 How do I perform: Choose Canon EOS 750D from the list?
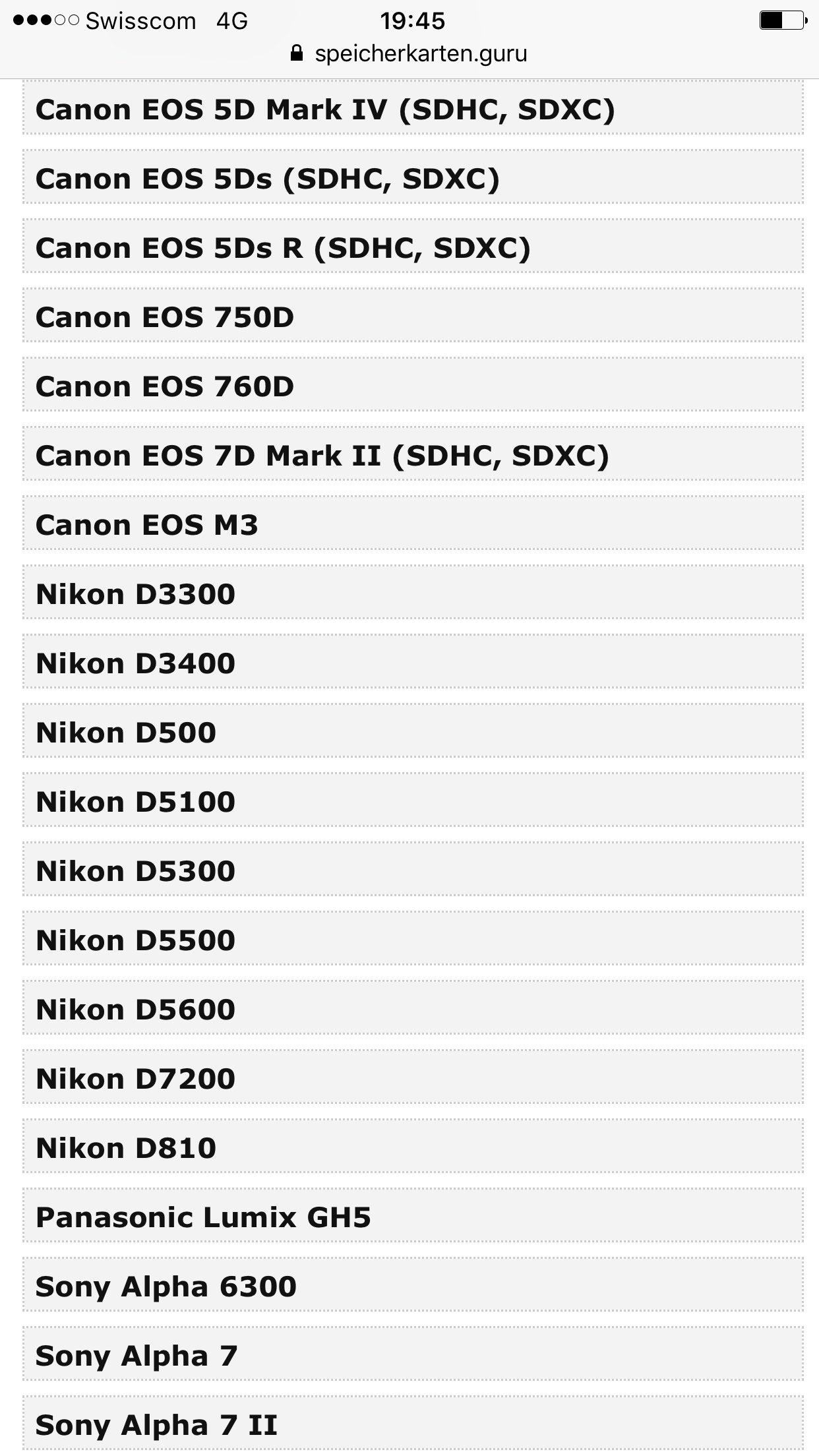(x=165, y=317)
